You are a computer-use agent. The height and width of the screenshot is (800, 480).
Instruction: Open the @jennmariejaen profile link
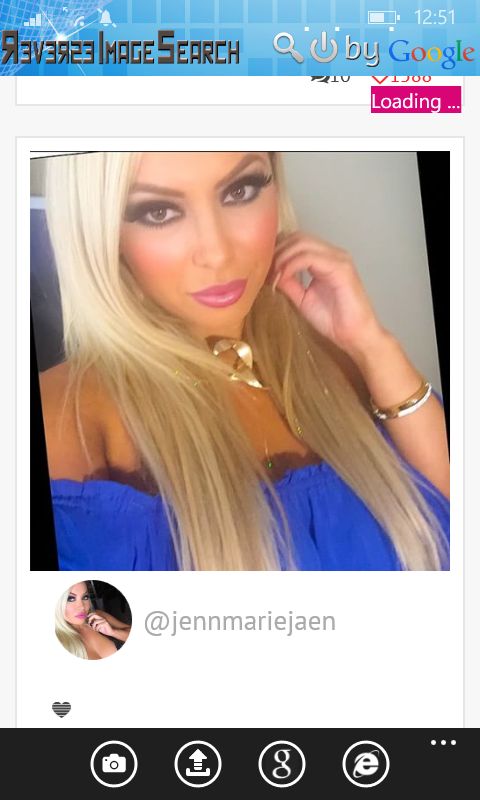coord(240,622)
